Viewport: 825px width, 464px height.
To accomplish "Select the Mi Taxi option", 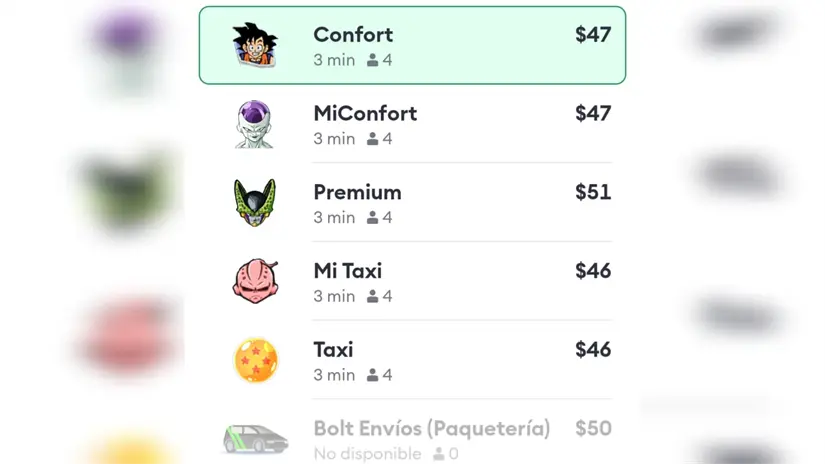I will coord(412,282).
